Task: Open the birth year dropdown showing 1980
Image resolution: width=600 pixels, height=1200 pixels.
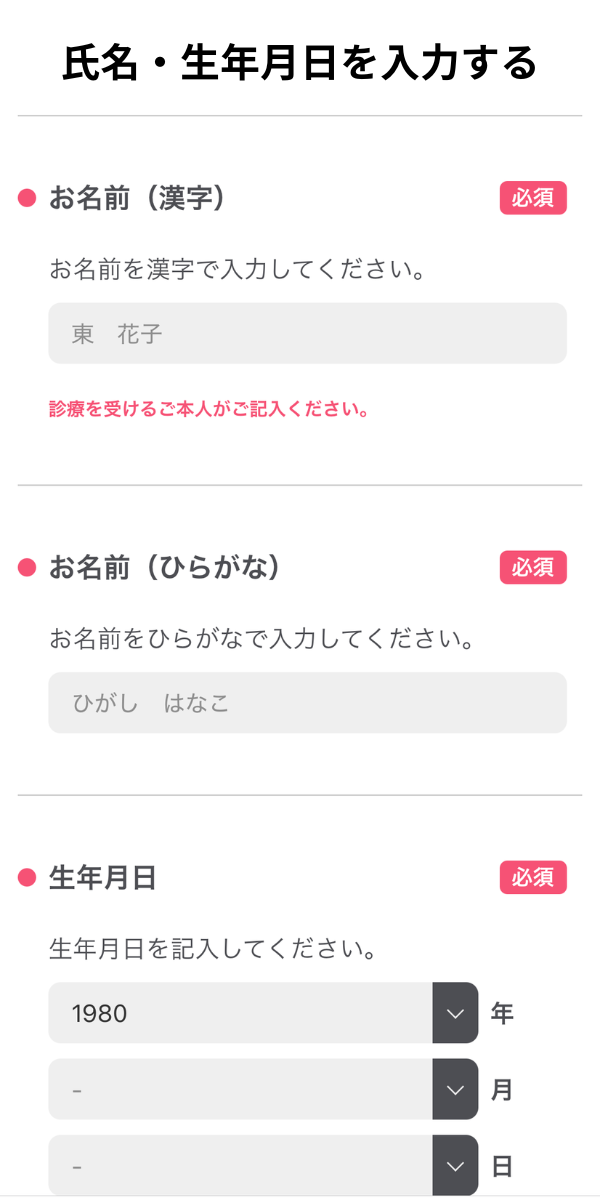Action: (263, 1013)
